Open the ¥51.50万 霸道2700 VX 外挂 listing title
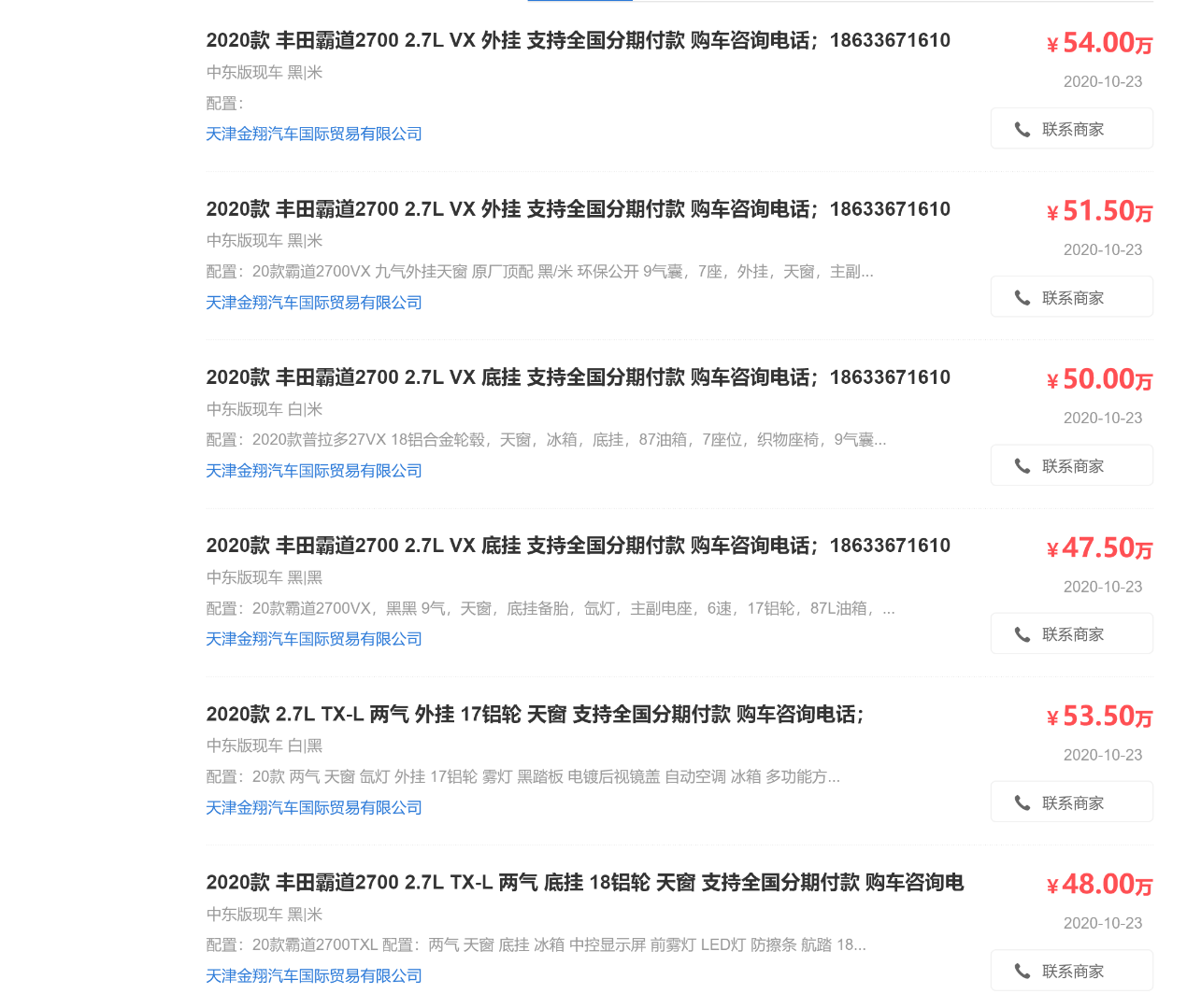 tap(578, 209)
